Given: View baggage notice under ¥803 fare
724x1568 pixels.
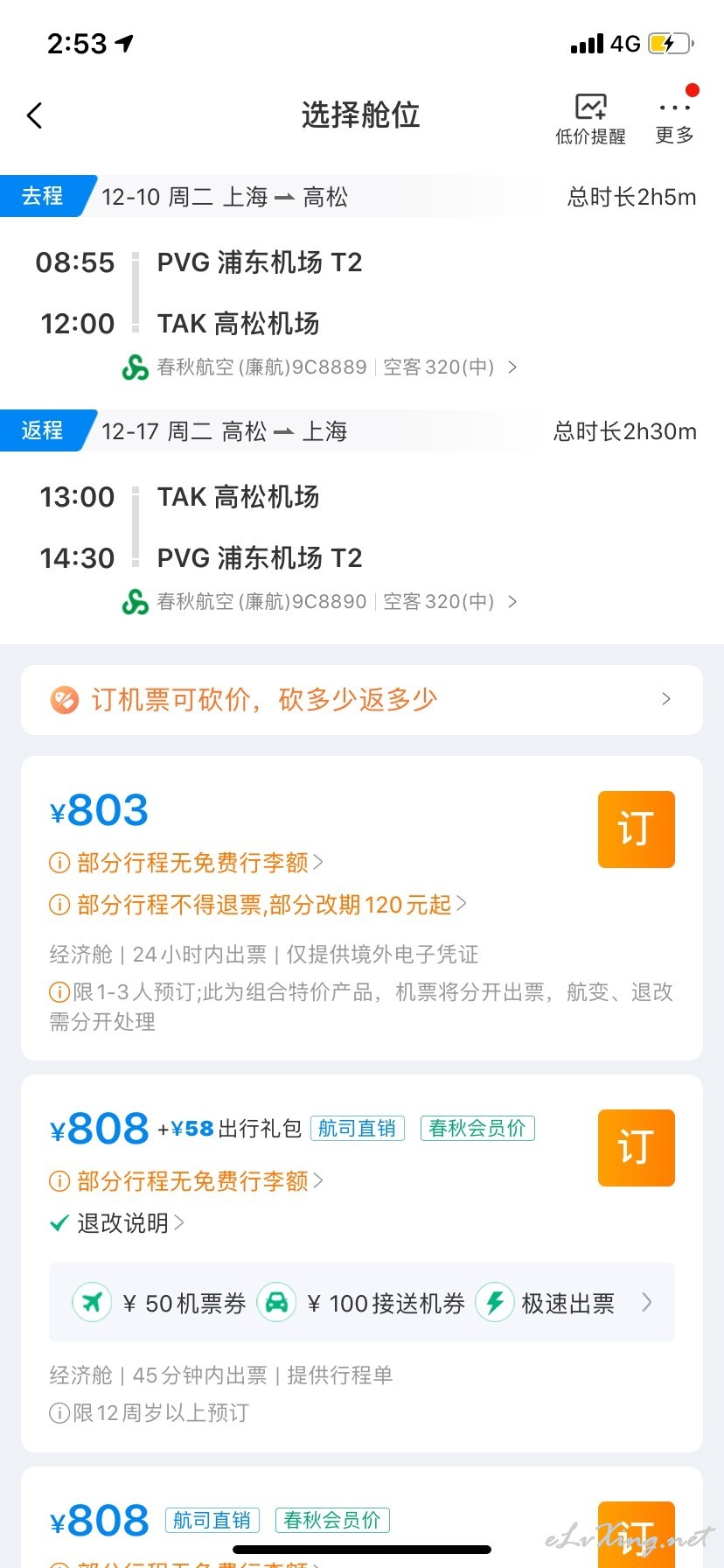Looking at the screenshot, I should click(x=186, y=863).
